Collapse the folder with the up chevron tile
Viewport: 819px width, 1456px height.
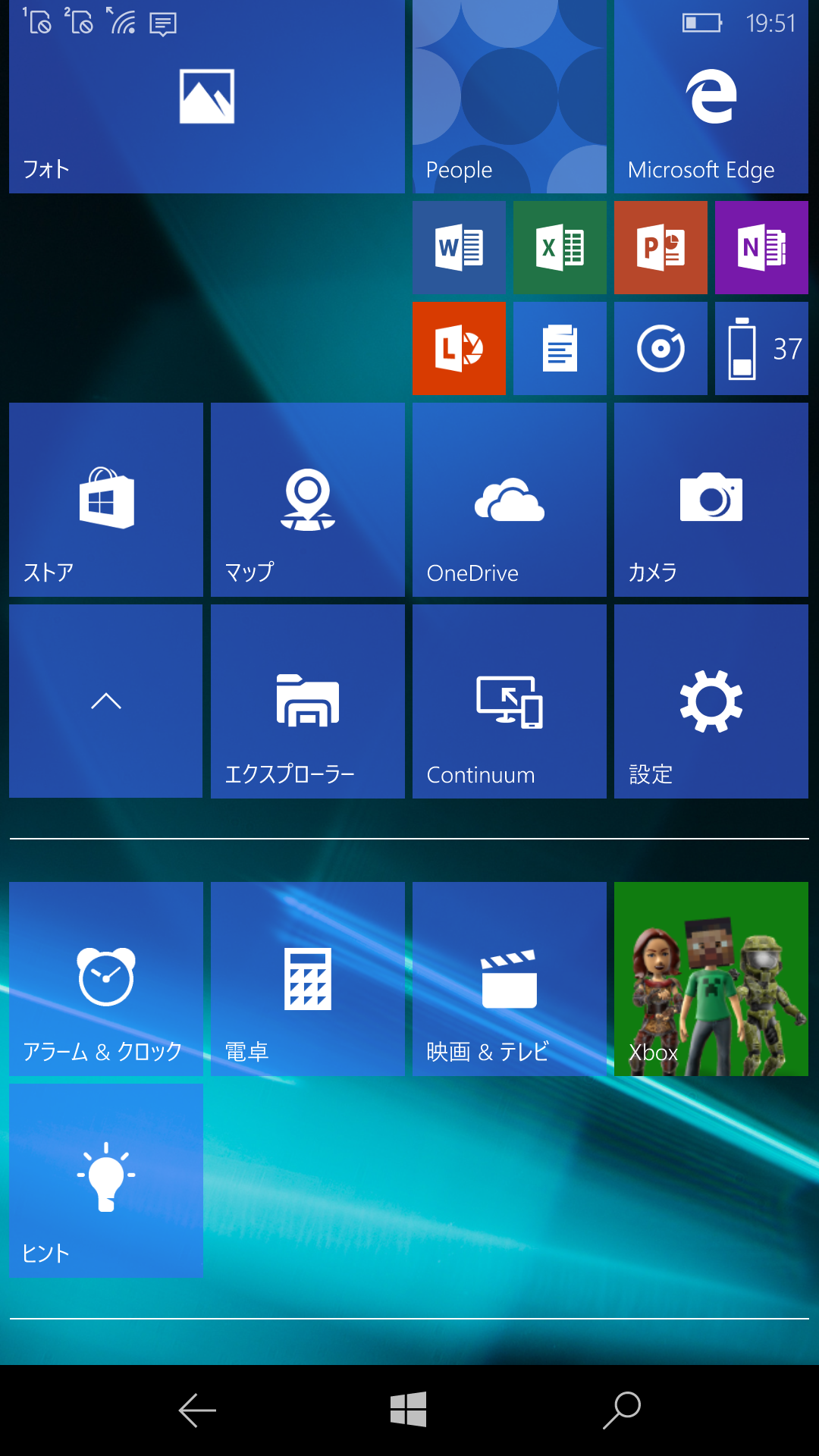[106, 701]
